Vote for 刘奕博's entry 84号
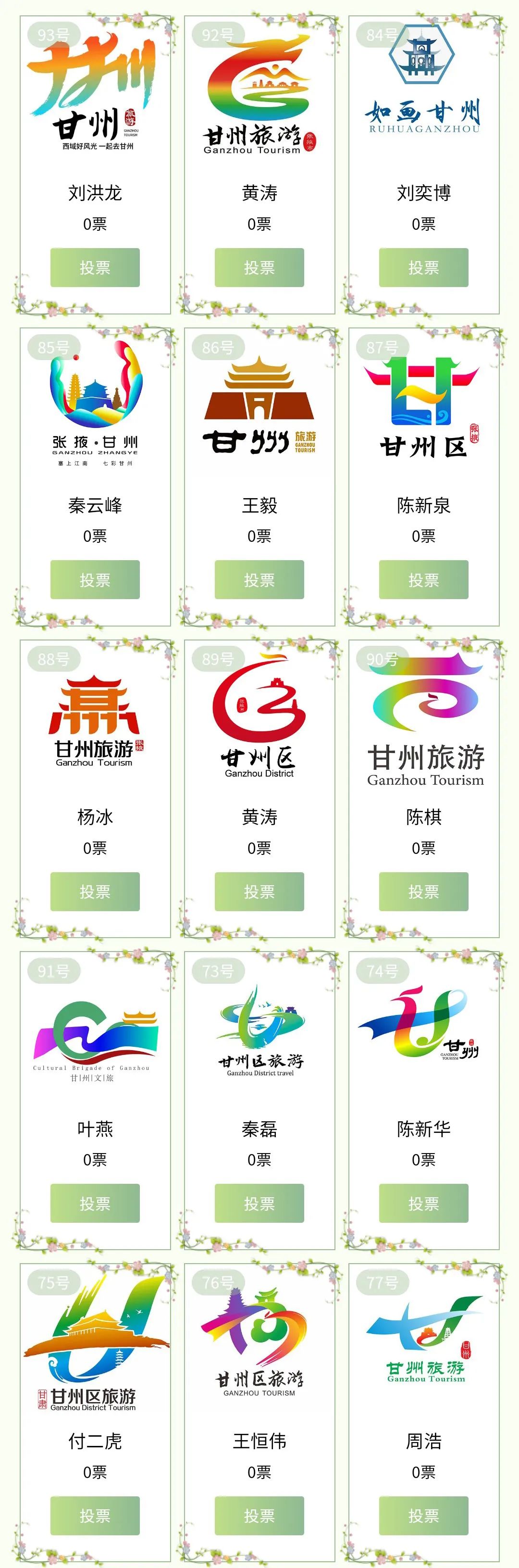Screen dimensions: 519x1568 click(x=423, y=267)
